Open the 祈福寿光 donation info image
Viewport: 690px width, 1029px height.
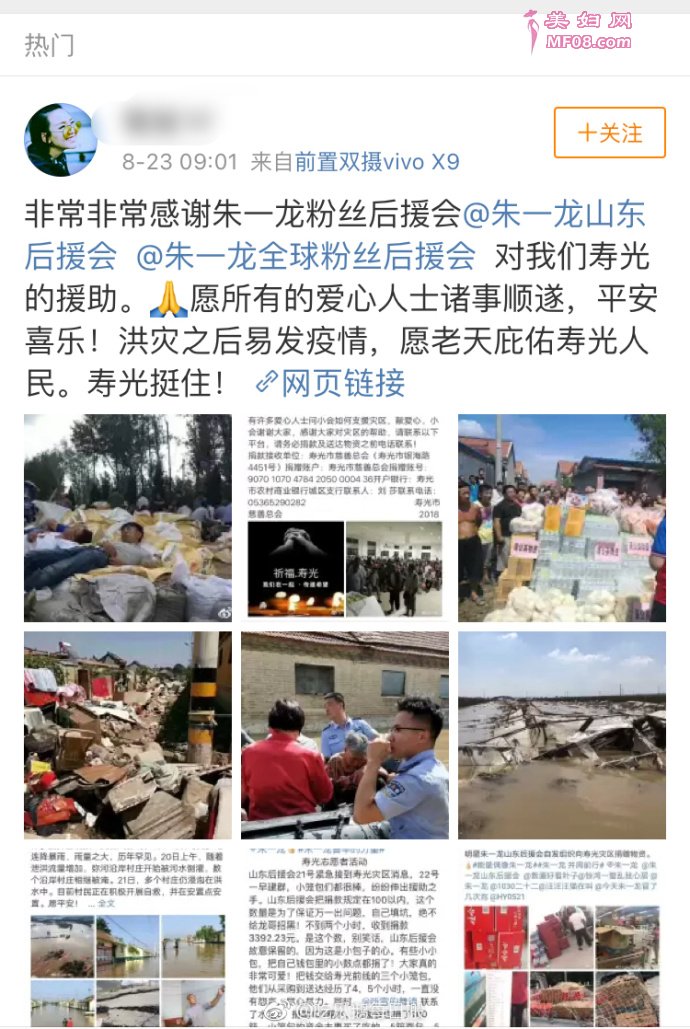[x=344, y=518]
